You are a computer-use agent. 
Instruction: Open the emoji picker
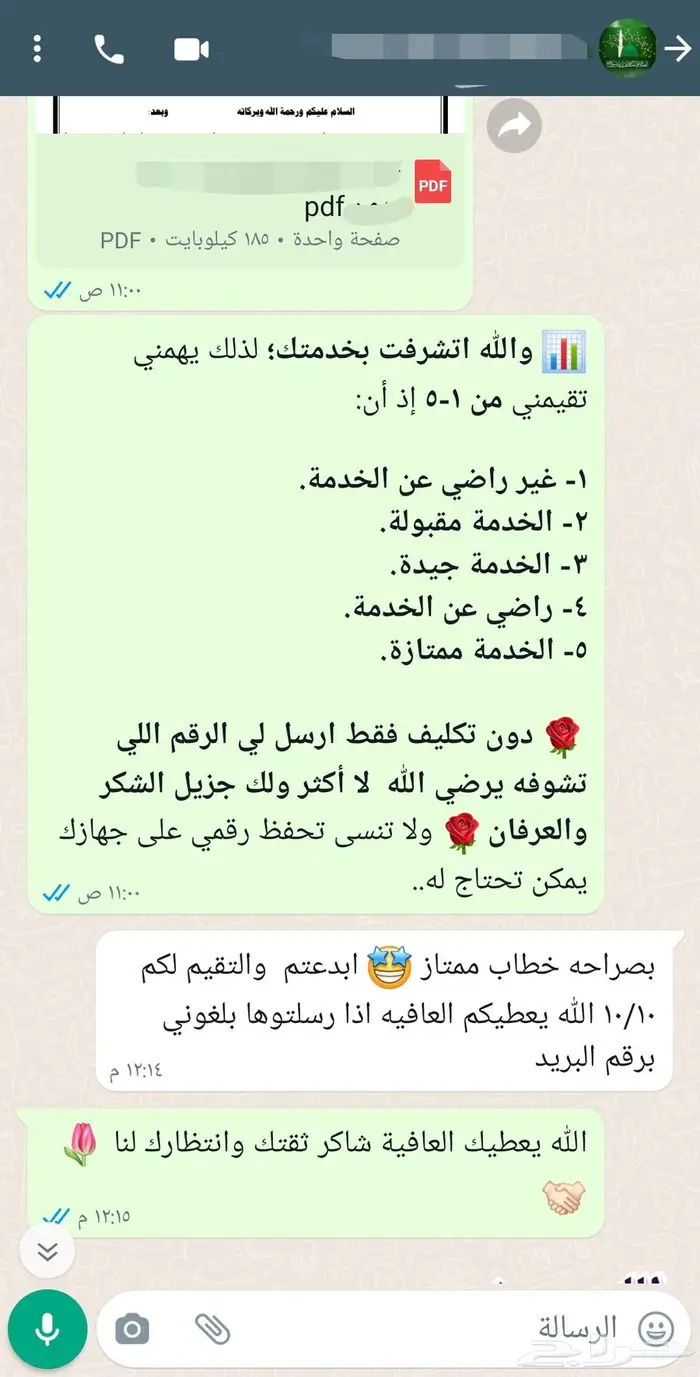pos(655,1330)
